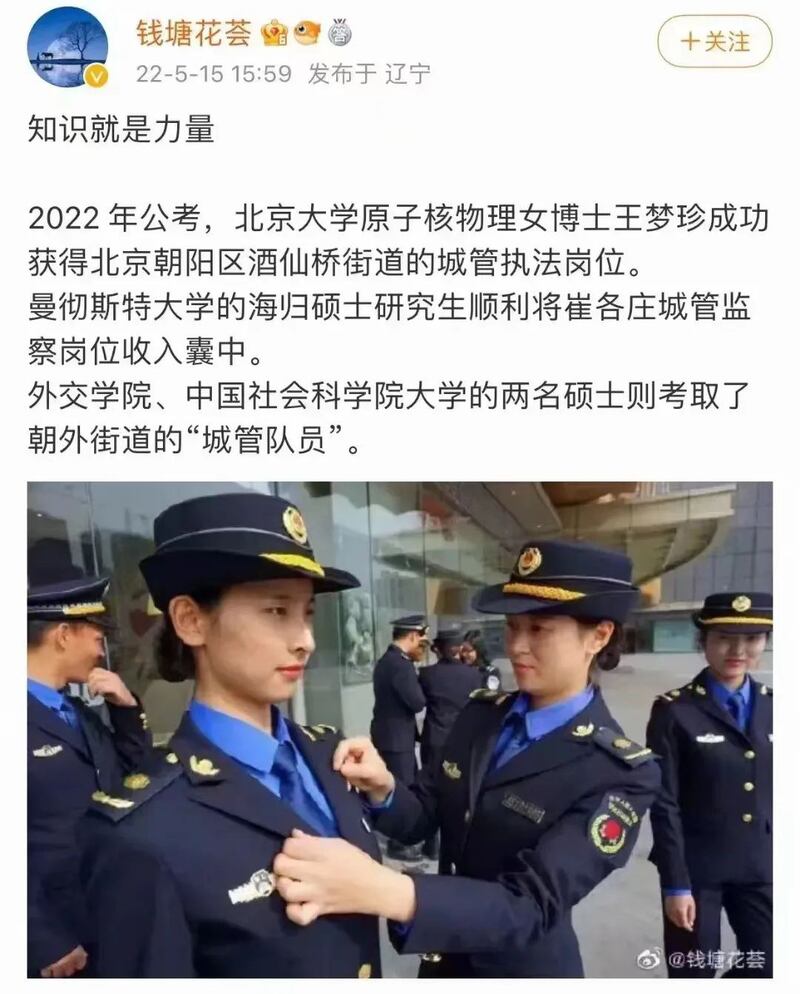Follow 钱塘花荟 with the +关注 button

click(x=714, y=42)
